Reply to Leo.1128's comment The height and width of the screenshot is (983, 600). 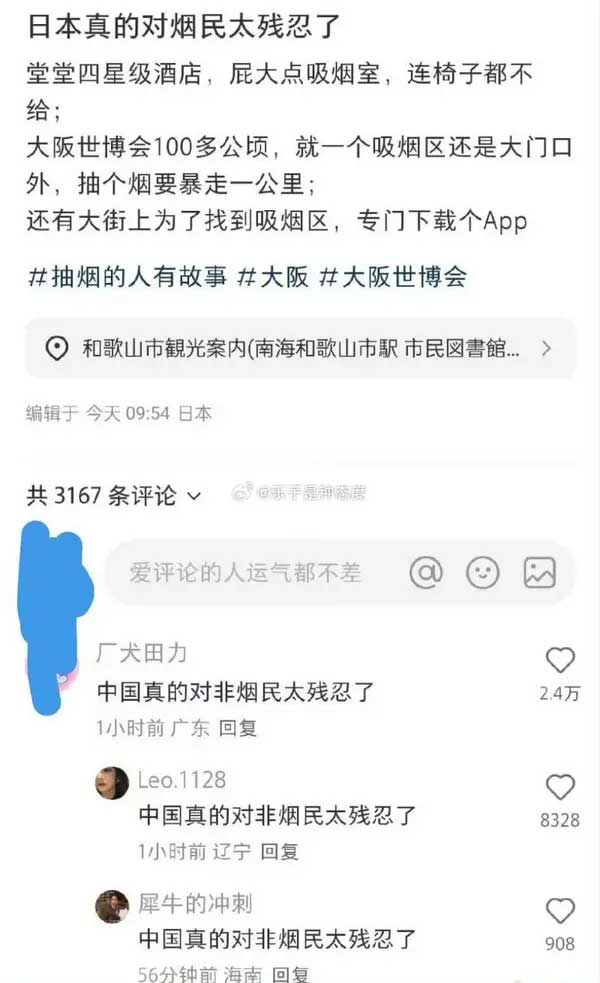(279, 851)
